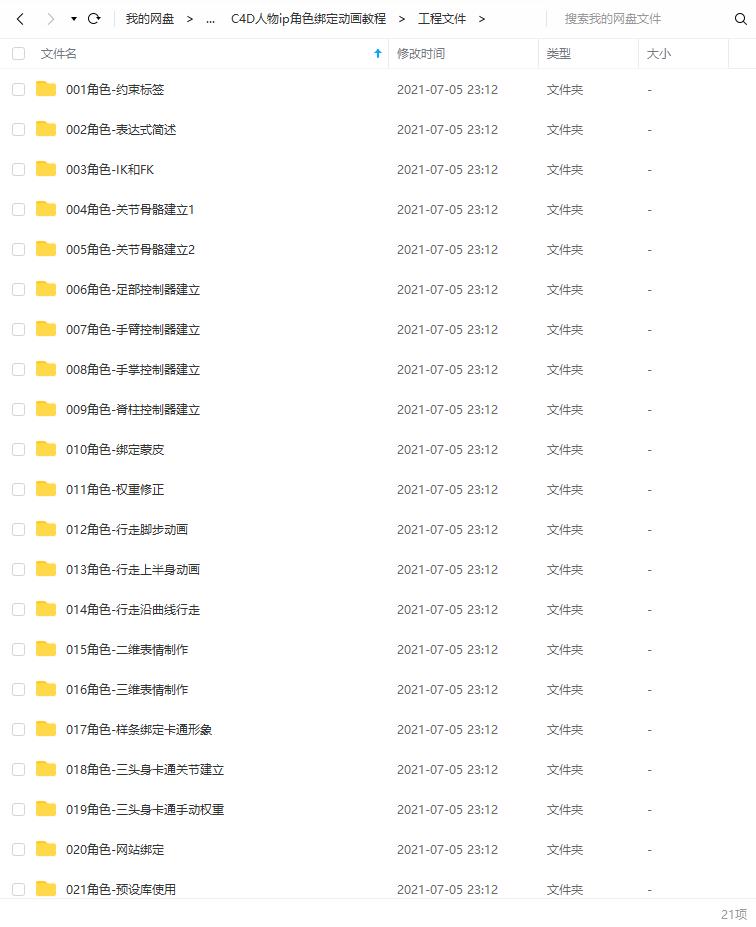Open C4D人物ip角色绑定动画教程 breadcrumb
Viewport: 756px width, 927px height.
[x=308, y=19]
